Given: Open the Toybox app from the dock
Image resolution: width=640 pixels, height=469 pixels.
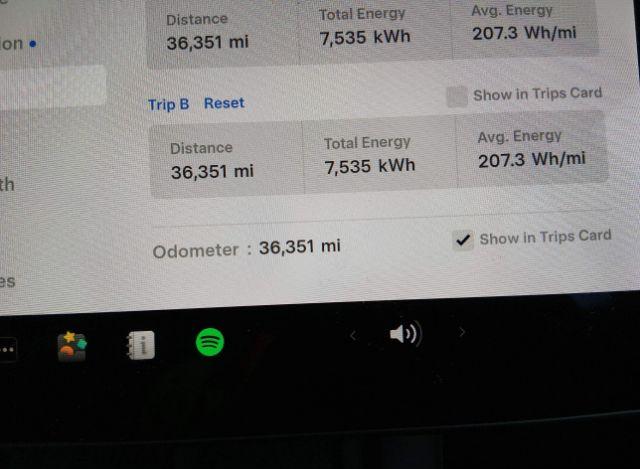Looking at the screenshot, I should pyautogui.click(x=72, y=346).
